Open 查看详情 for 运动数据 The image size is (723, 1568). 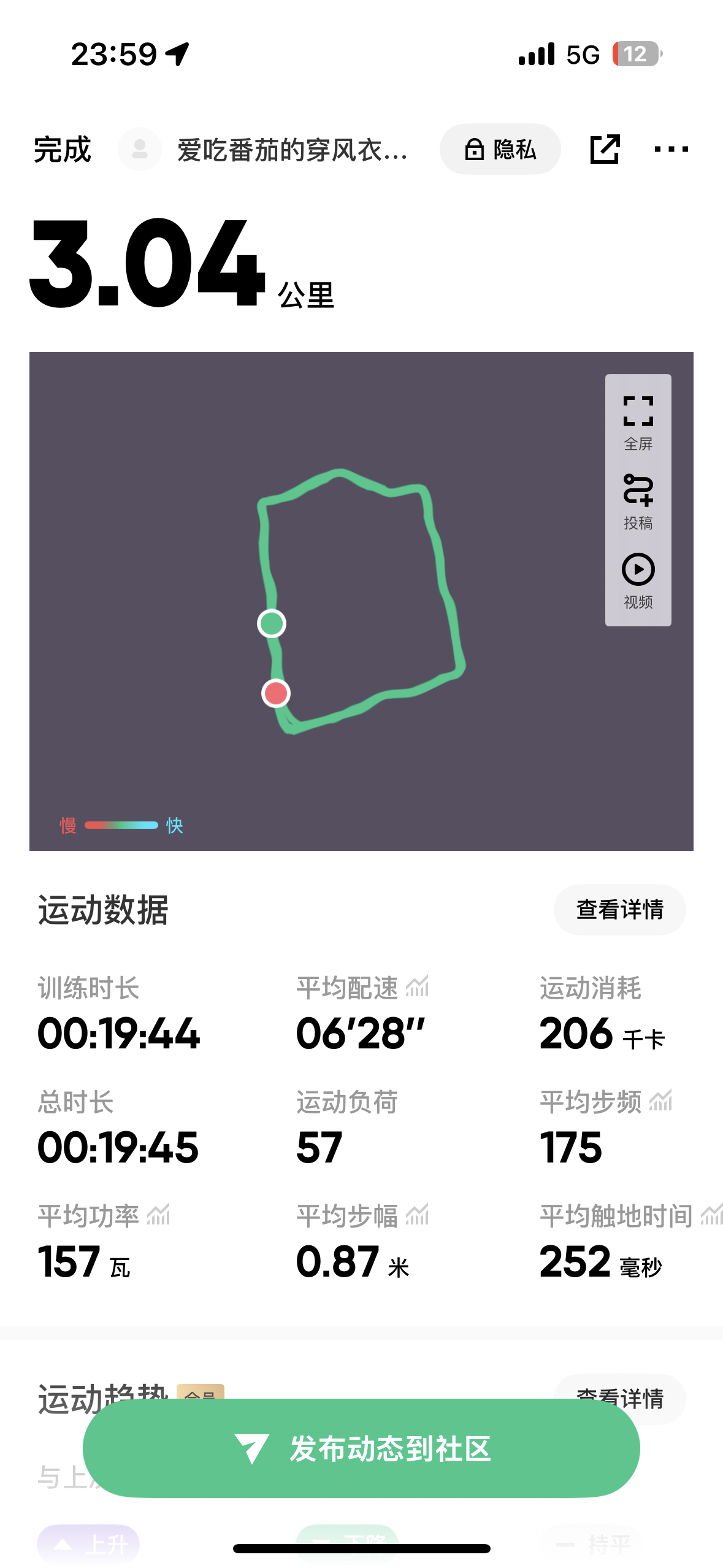(619, 910)
